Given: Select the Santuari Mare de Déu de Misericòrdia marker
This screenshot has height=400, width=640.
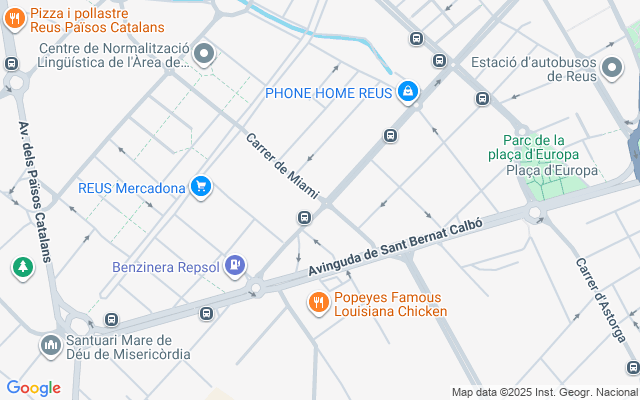Looking at the screenshot, I should [x=50, y=345].
